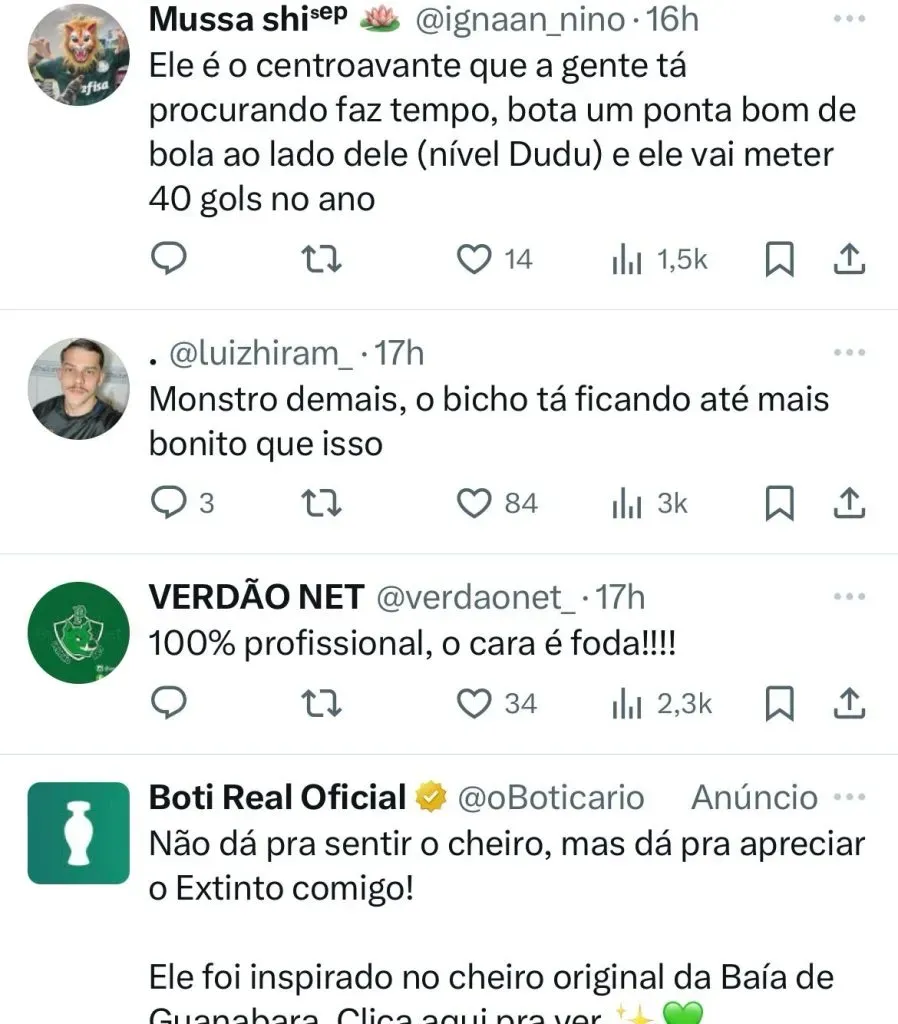
Task: Like Mussa shi's tweet about the centroavante
Action: click(472, 260)
